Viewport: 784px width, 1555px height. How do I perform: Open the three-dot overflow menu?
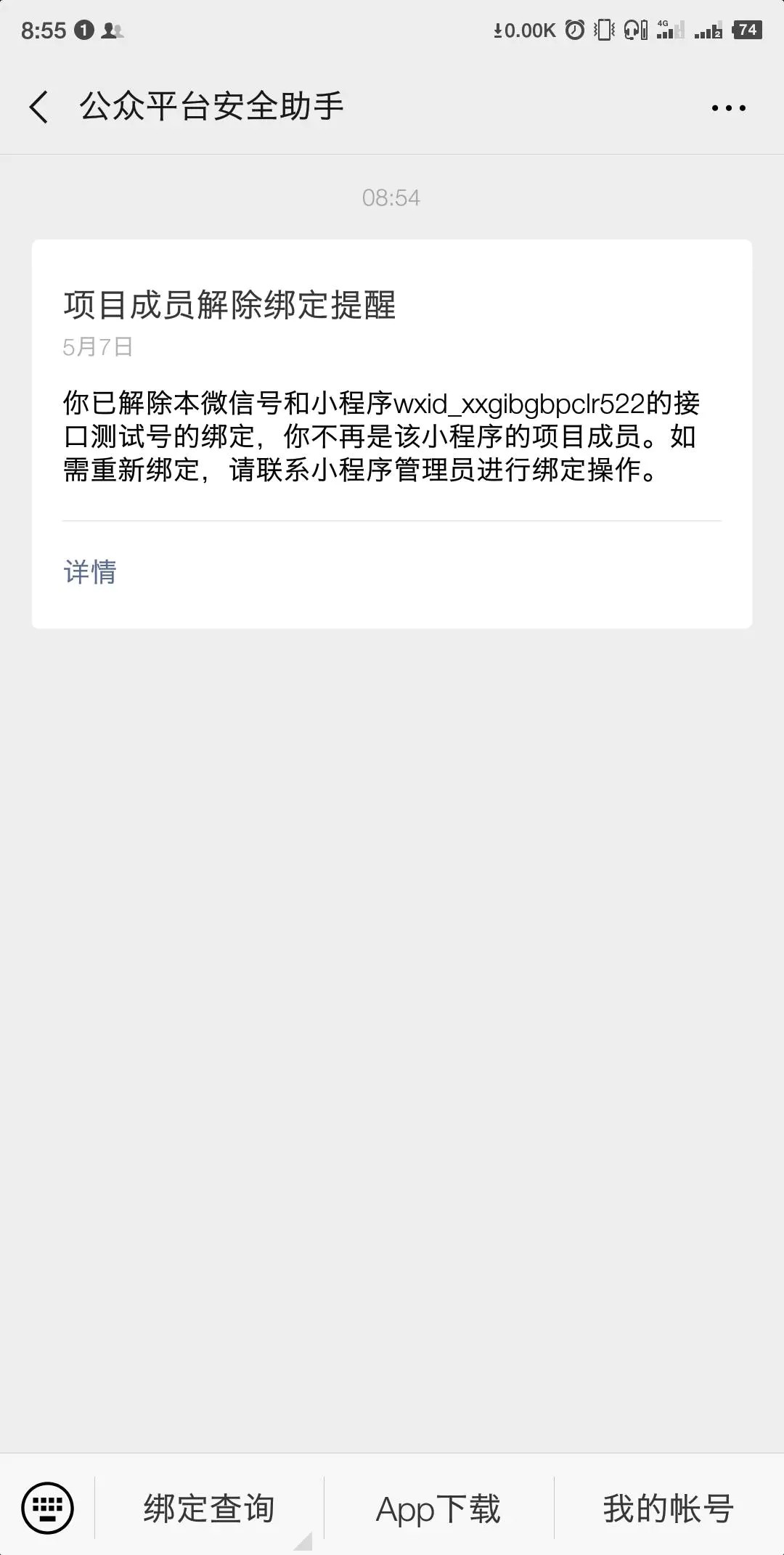[x=728, y=108]
